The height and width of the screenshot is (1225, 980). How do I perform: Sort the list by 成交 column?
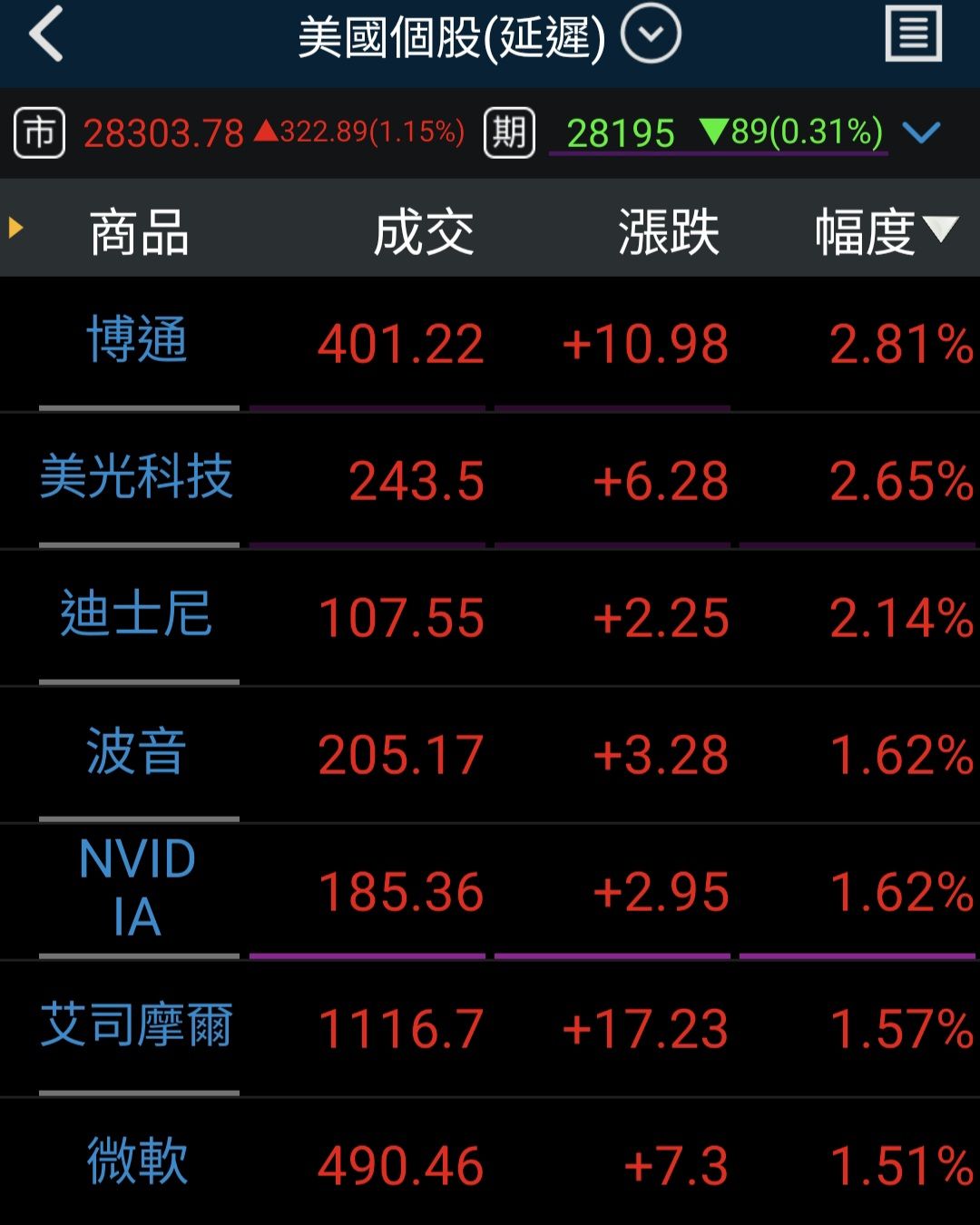pos(424,231)
